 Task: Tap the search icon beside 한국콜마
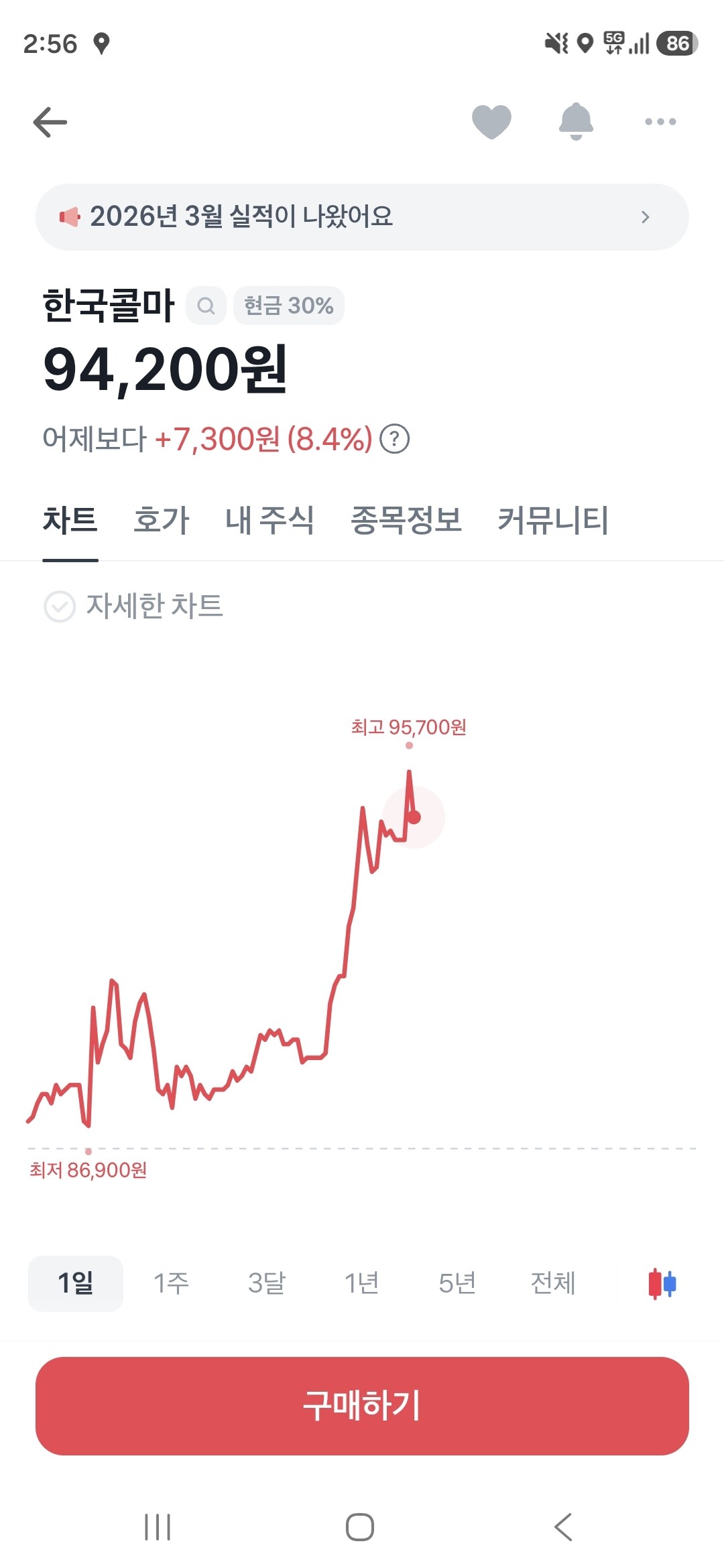pos(206,306)
